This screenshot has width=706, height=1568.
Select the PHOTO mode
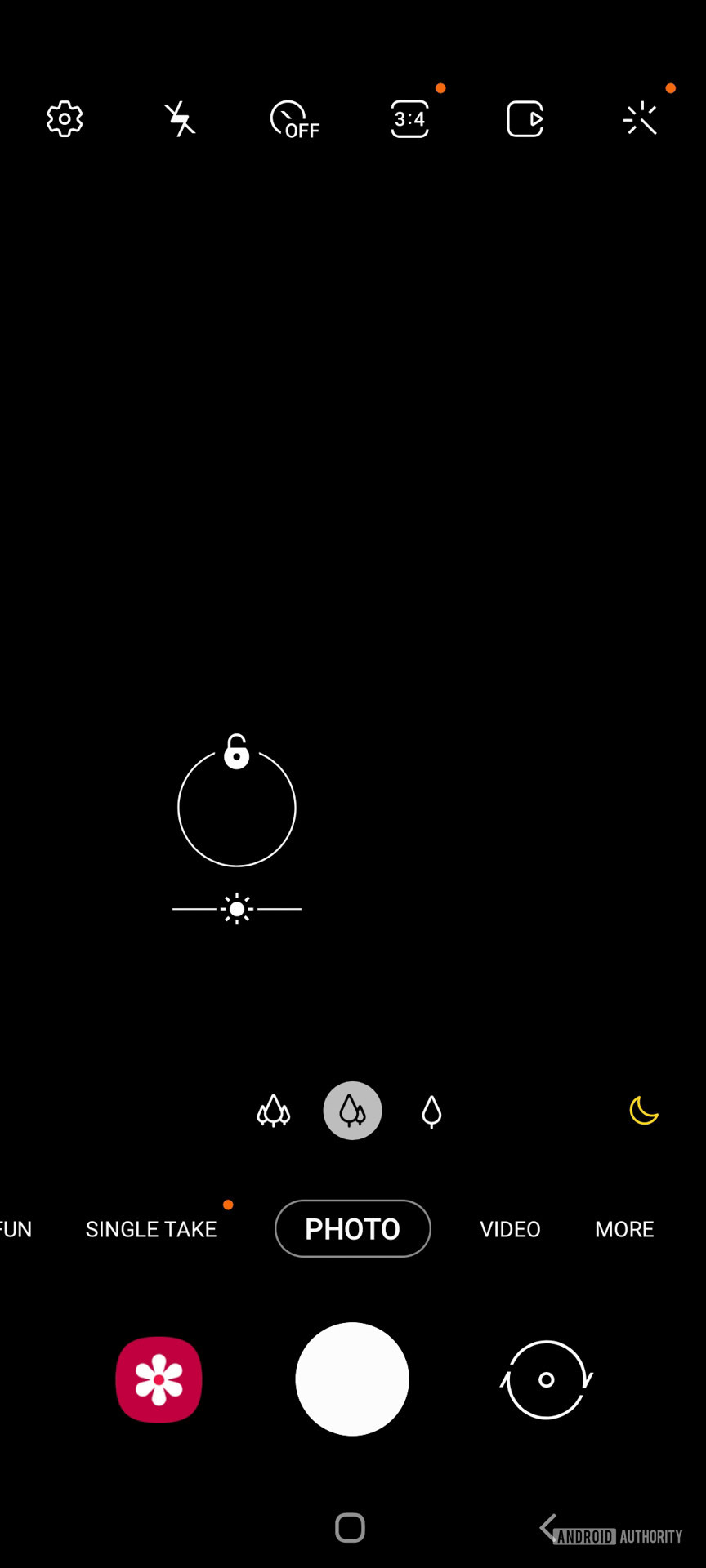point(352,1229)
